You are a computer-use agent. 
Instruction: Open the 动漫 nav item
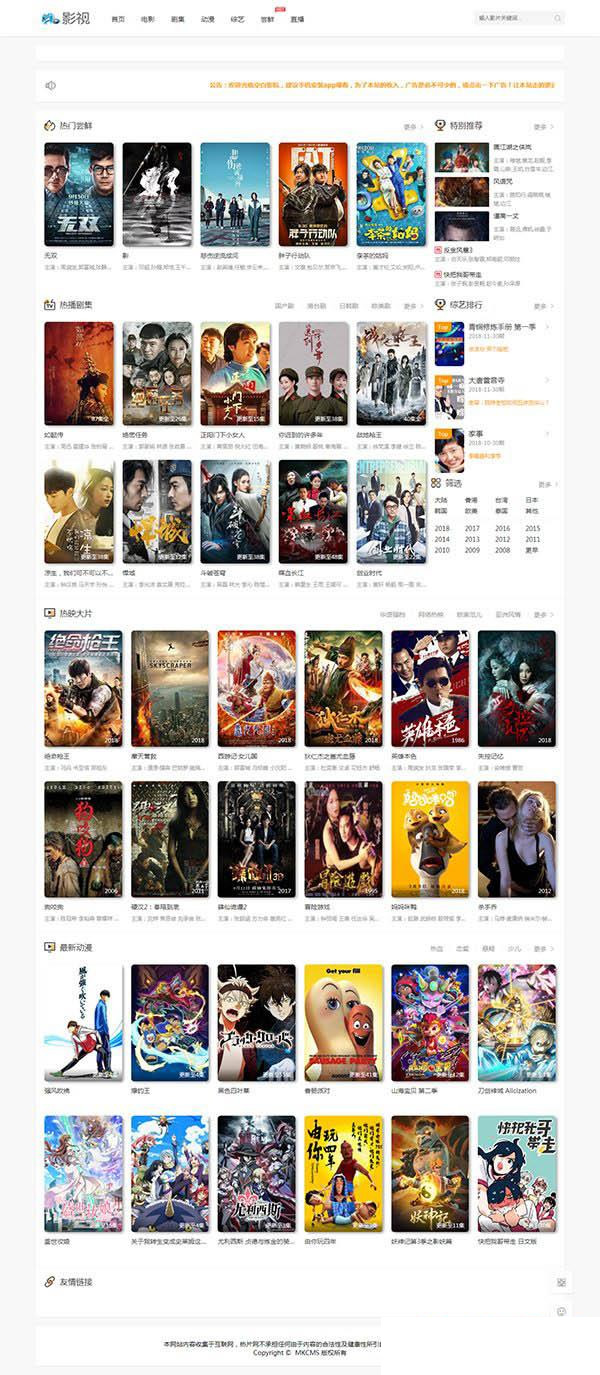tap(207, 19)
